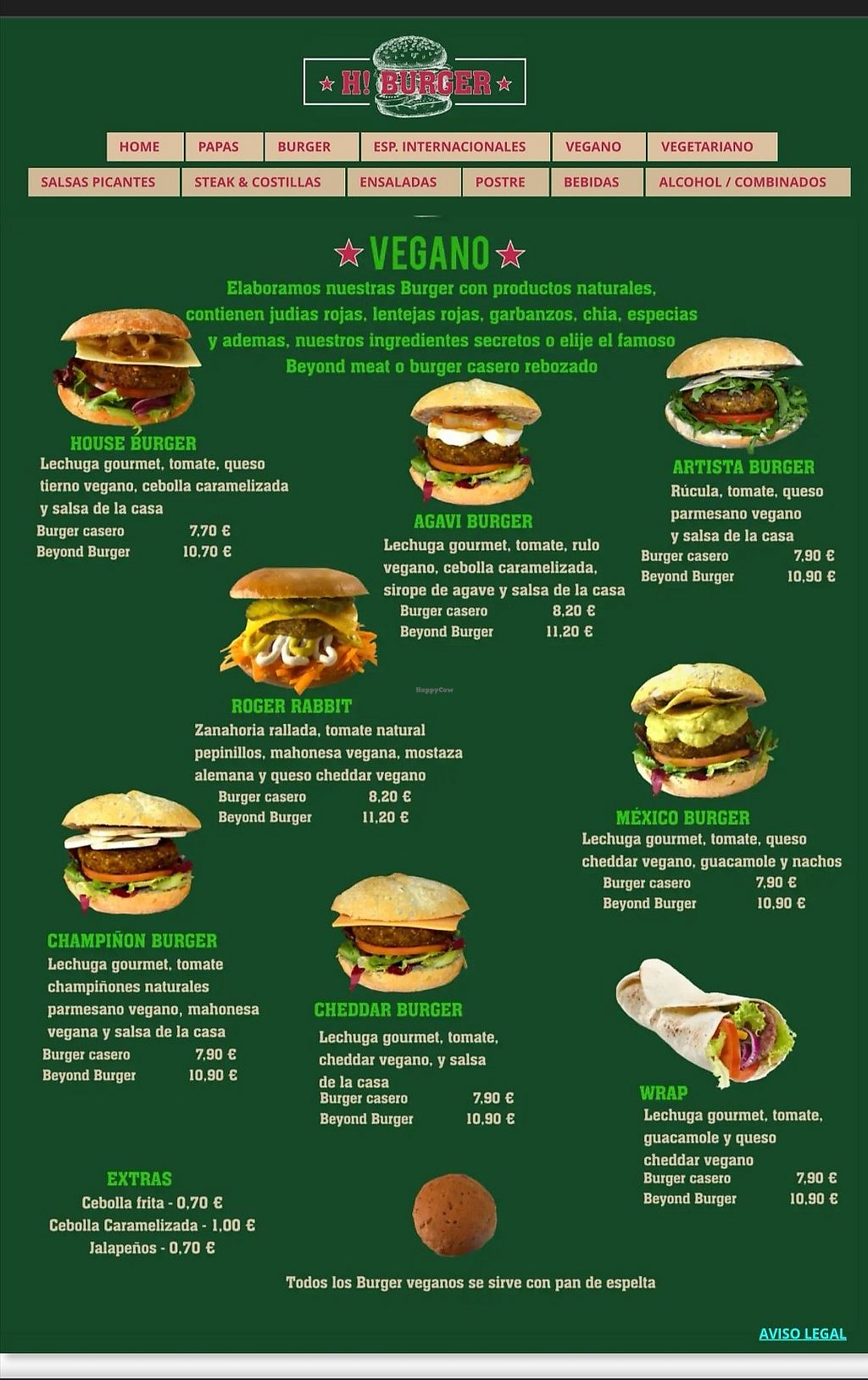
Task: Switch to the VEGETARIANO section
Action: click(707, 147)
